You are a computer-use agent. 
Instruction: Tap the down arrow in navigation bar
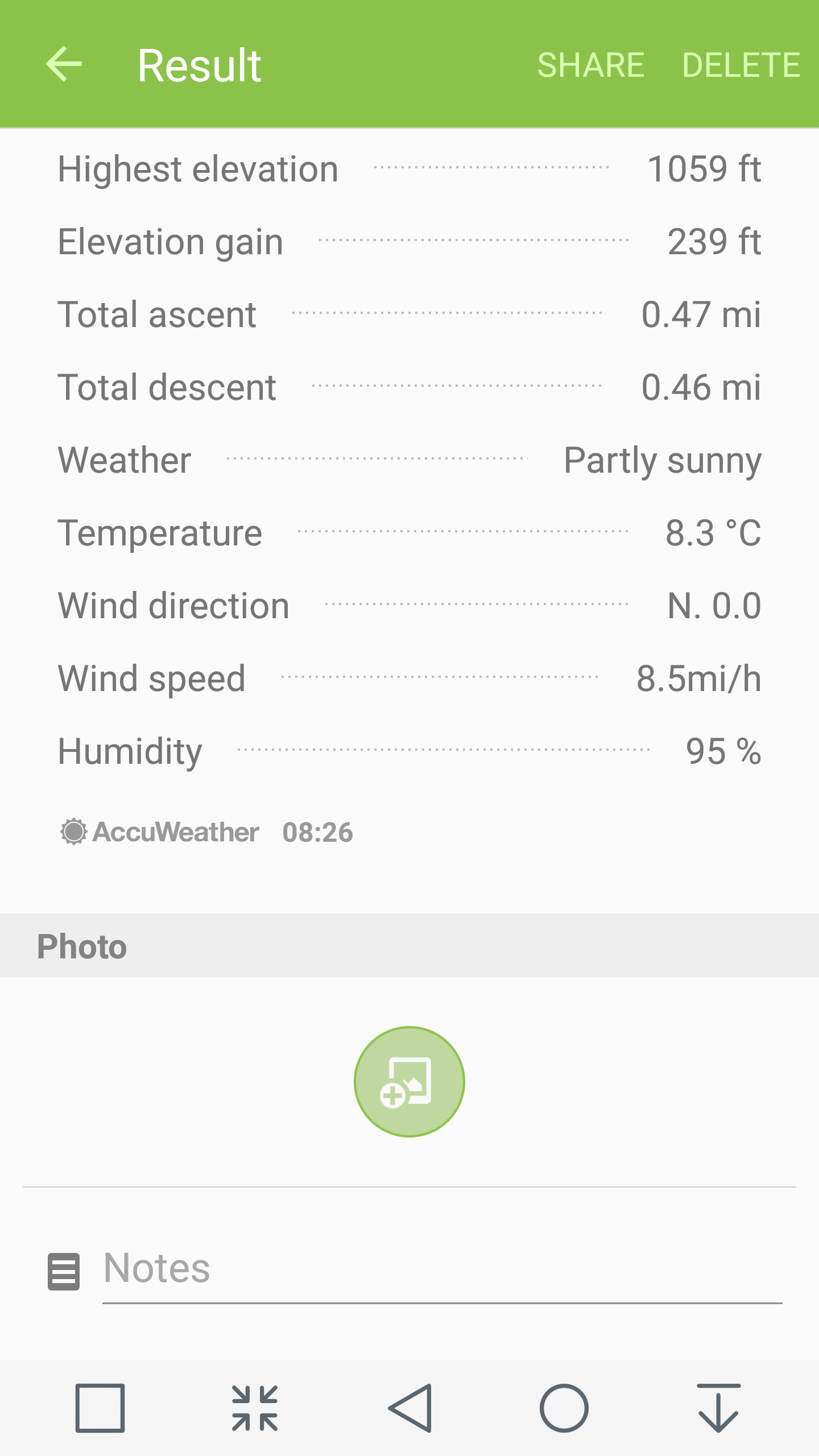pyautogui.click(x=718, y=1408)
